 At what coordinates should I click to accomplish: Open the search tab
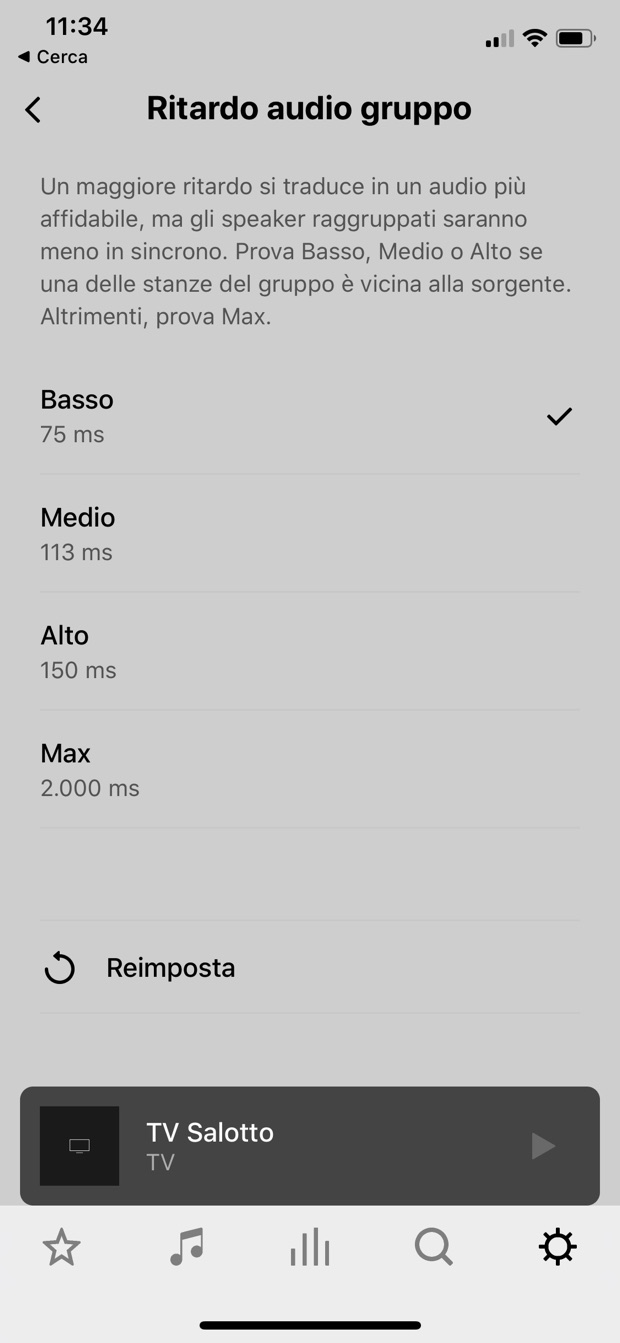click(434, 1248)
